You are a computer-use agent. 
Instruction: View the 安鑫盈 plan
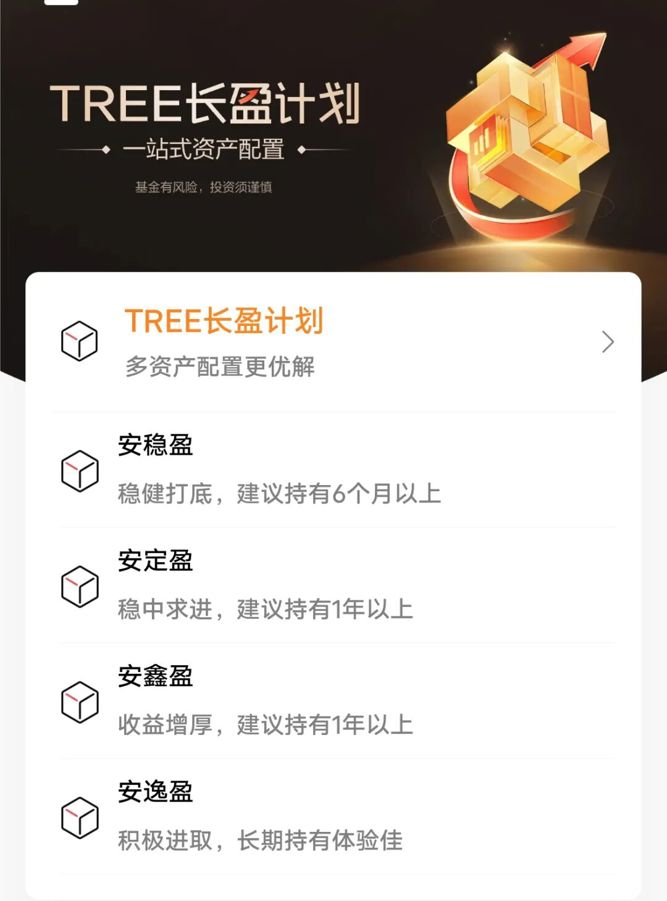pyautogui.click(x=335, y=700)
